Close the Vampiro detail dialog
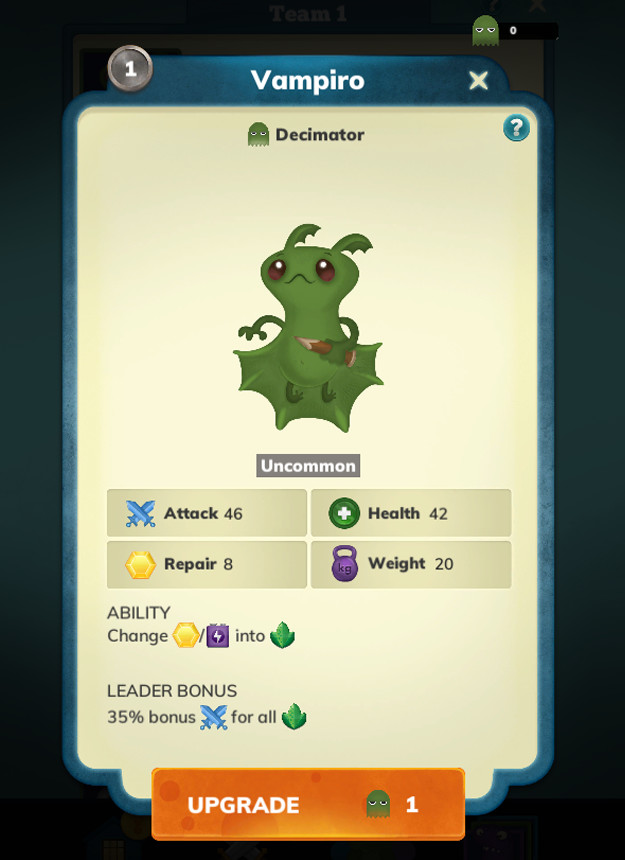Viewport: 625px width, 860px height. [479, 81]
